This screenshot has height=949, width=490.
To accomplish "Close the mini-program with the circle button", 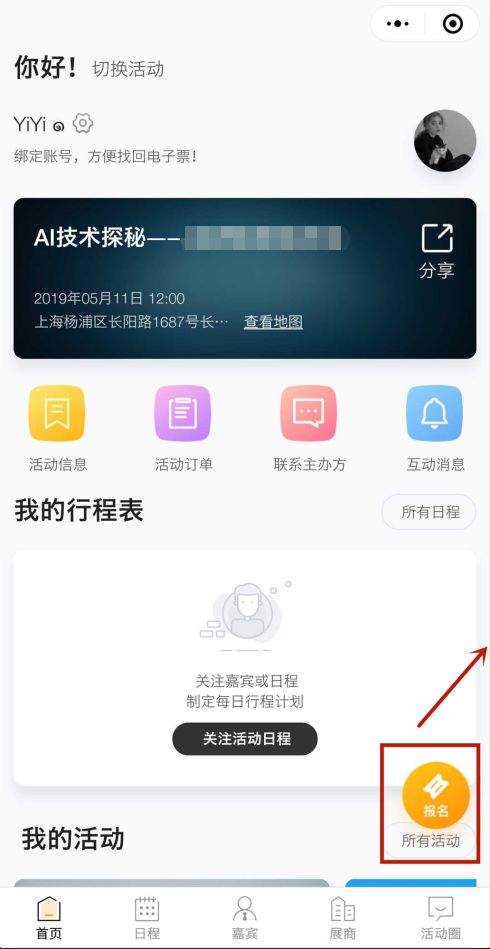I will (x=453, y=24).
